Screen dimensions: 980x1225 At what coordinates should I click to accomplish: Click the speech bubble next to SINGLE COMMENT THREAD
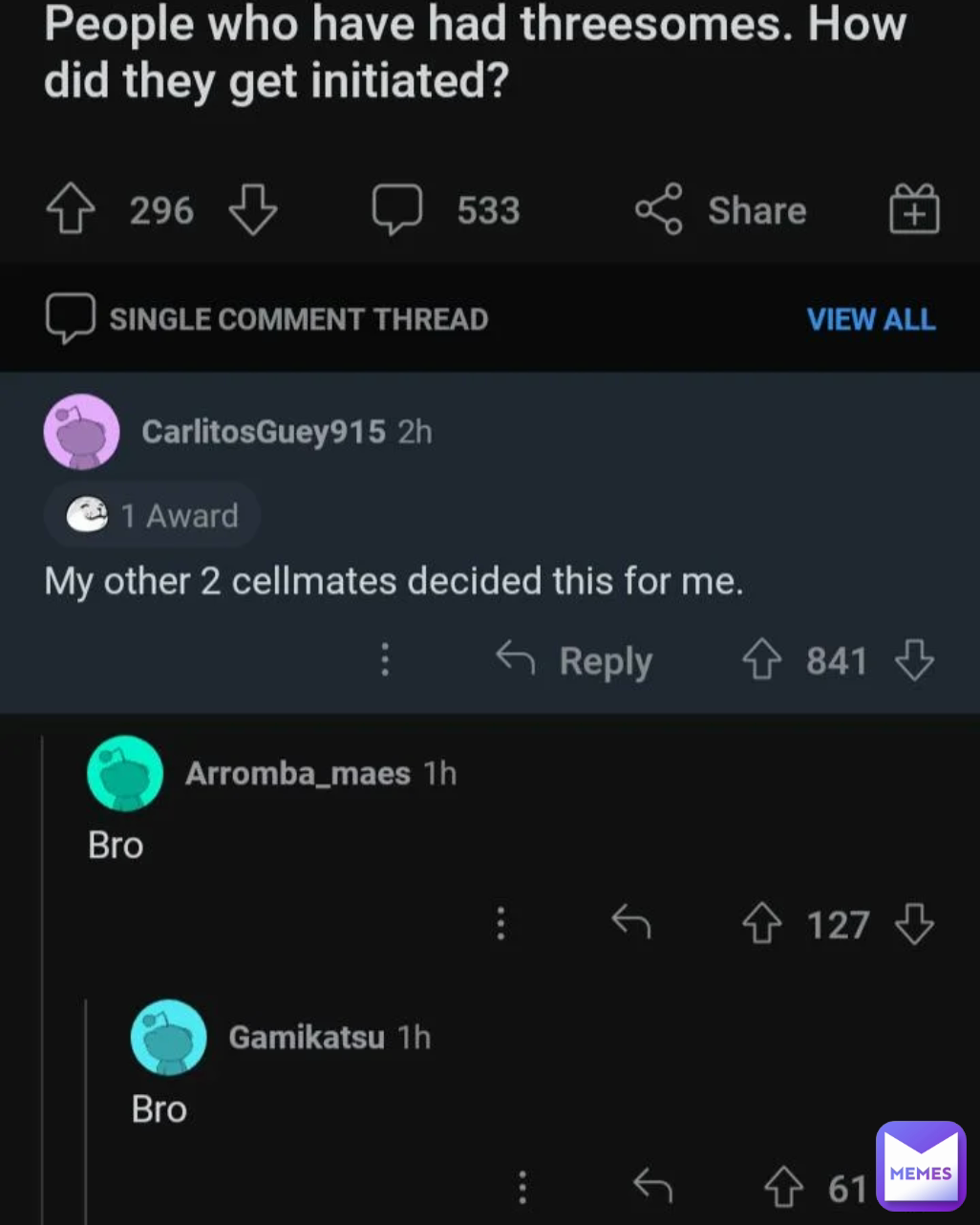click(x=71, y=316)
